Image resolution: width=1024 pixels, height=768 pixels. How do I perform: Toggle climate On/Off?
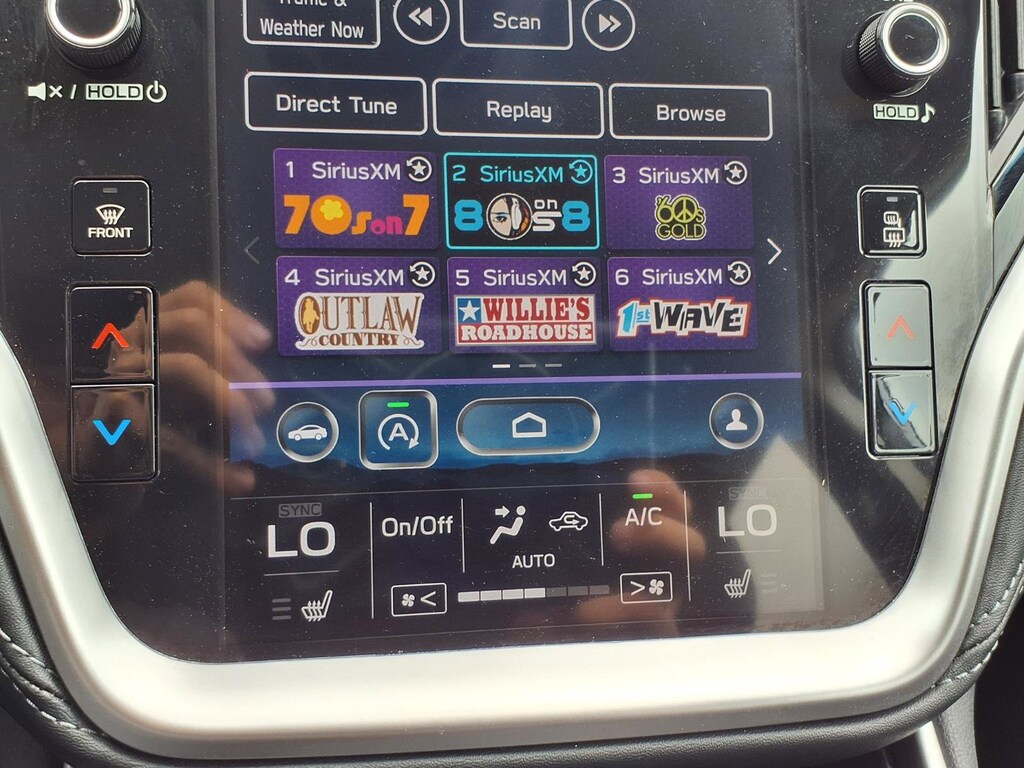tap(417, 526)
